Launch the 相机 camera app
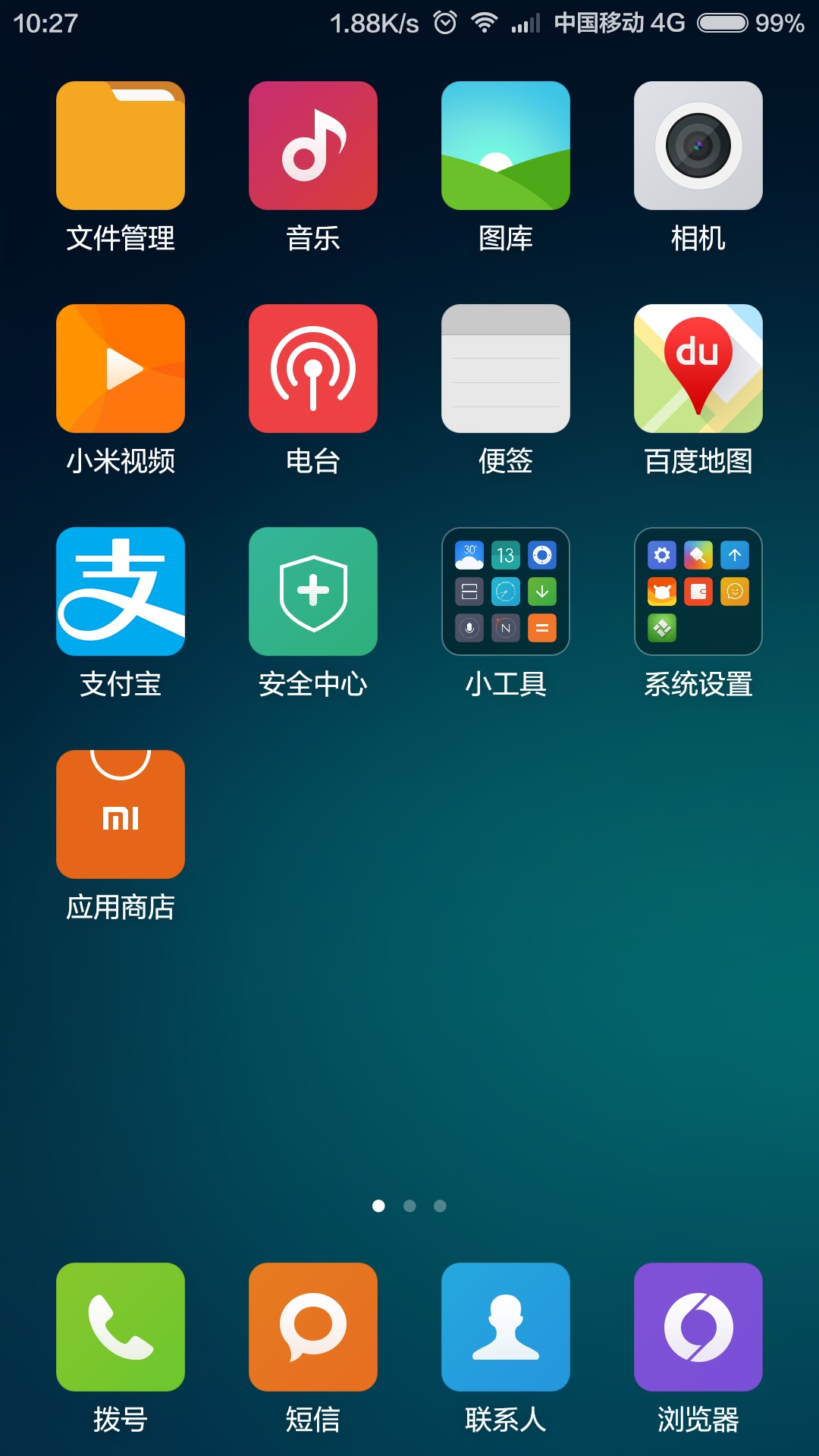Viewport: 819px width, 1456px height. [698, 146]
